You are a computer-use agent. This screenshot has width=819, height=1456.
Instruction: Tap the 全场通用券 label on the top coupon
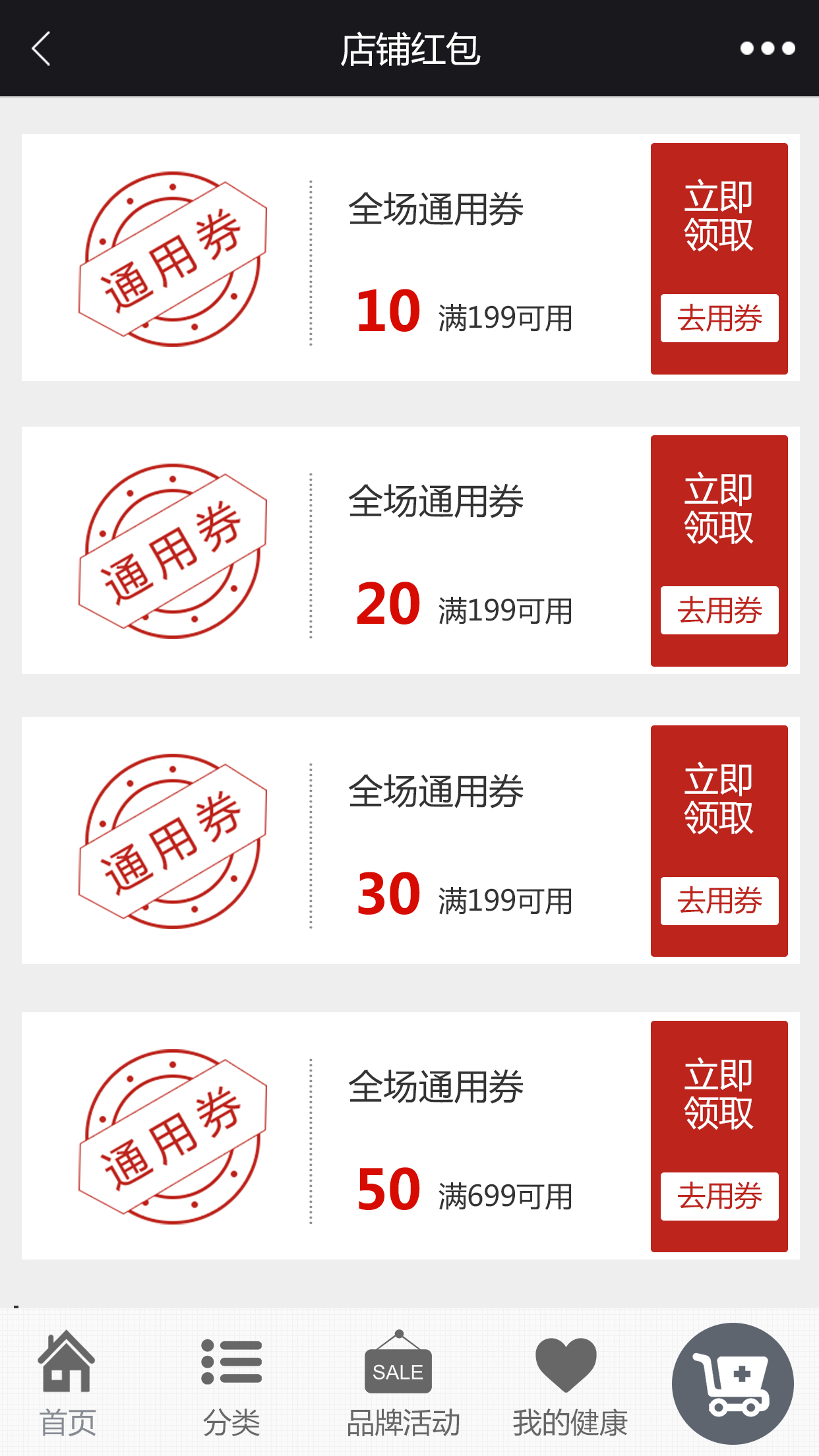click(x=437, y=210)
